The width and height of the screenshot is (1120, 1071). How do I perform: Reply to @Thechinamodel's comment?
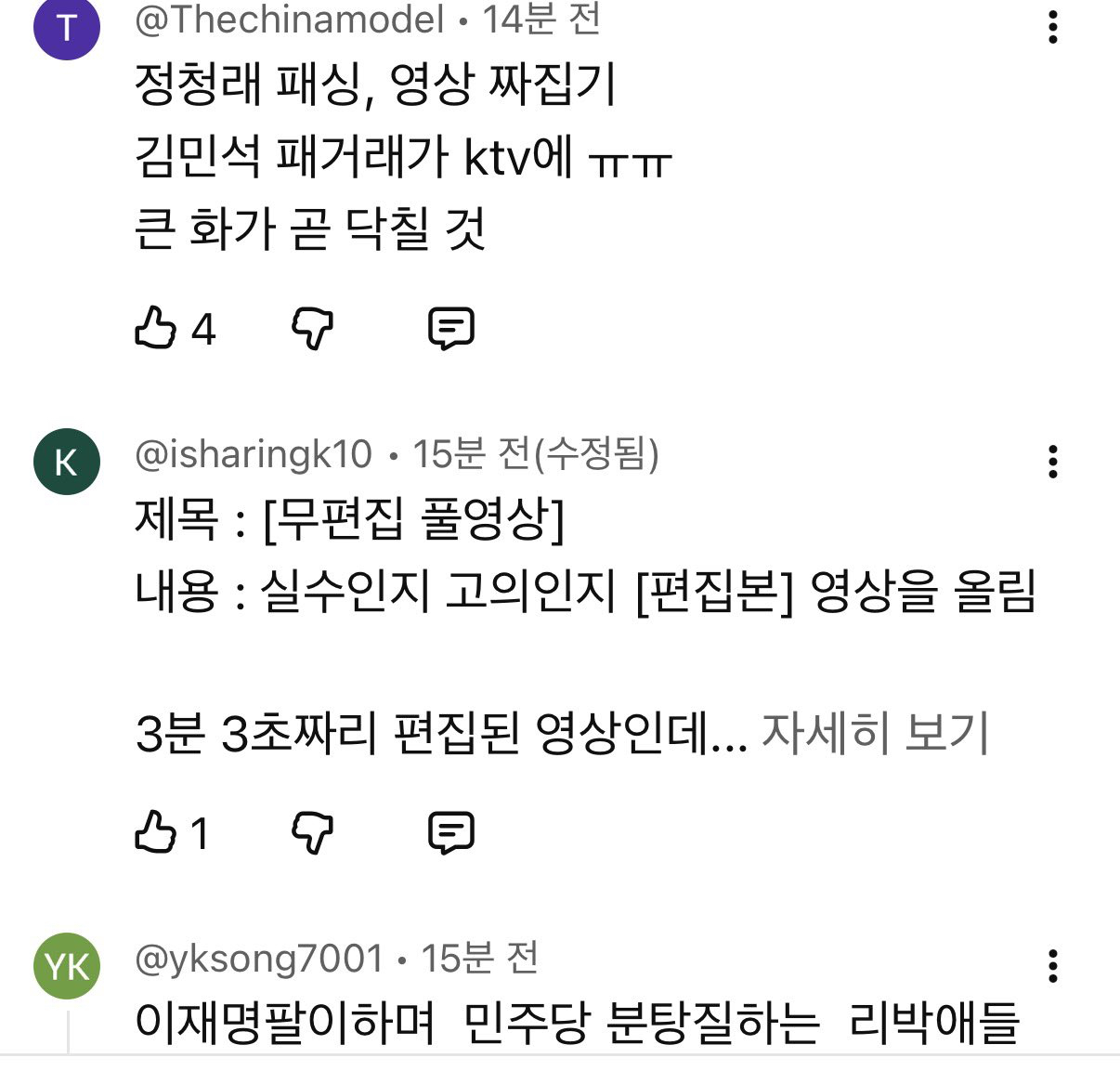point(451,329)
